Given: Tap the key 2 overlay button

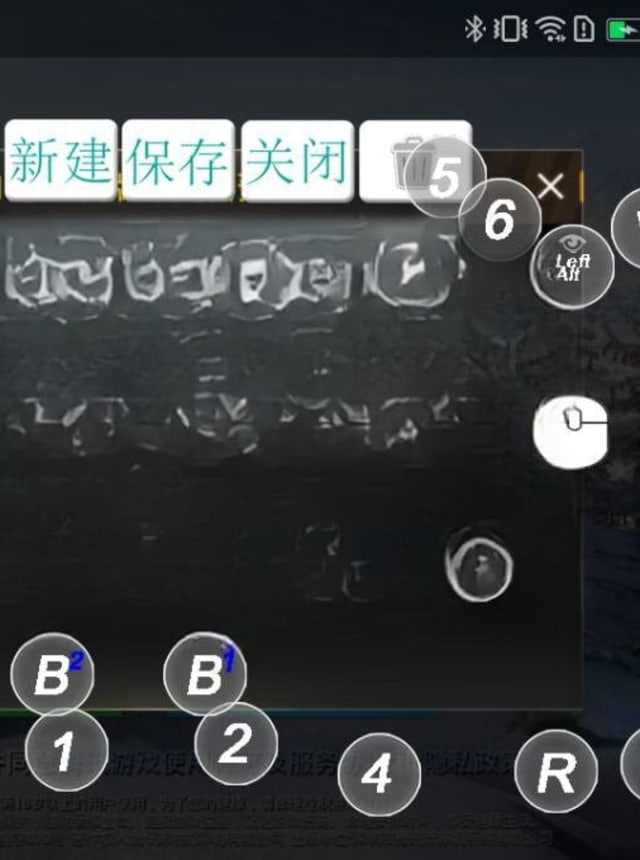Looking at the screenshot, I should click(x=236, y=743).
